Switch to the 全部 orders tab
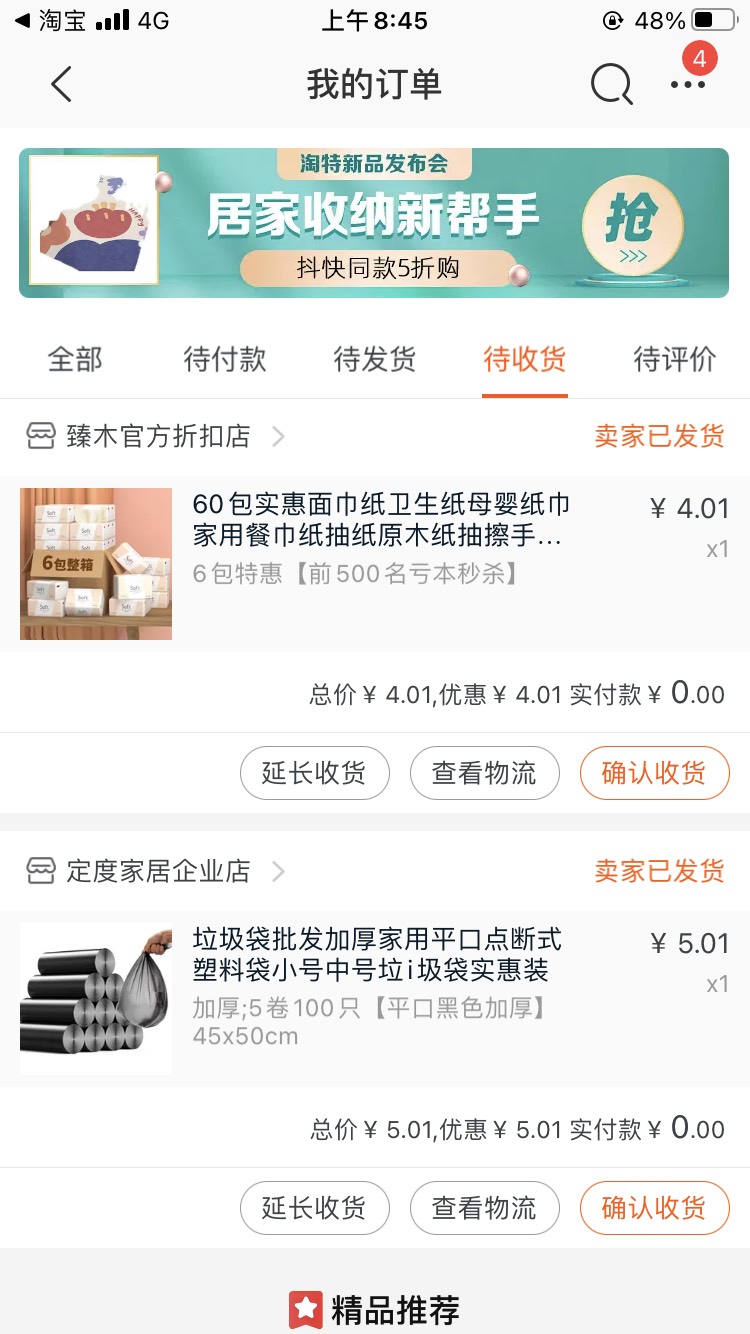This screenshot has width=750, height=1334. (75, 359)
